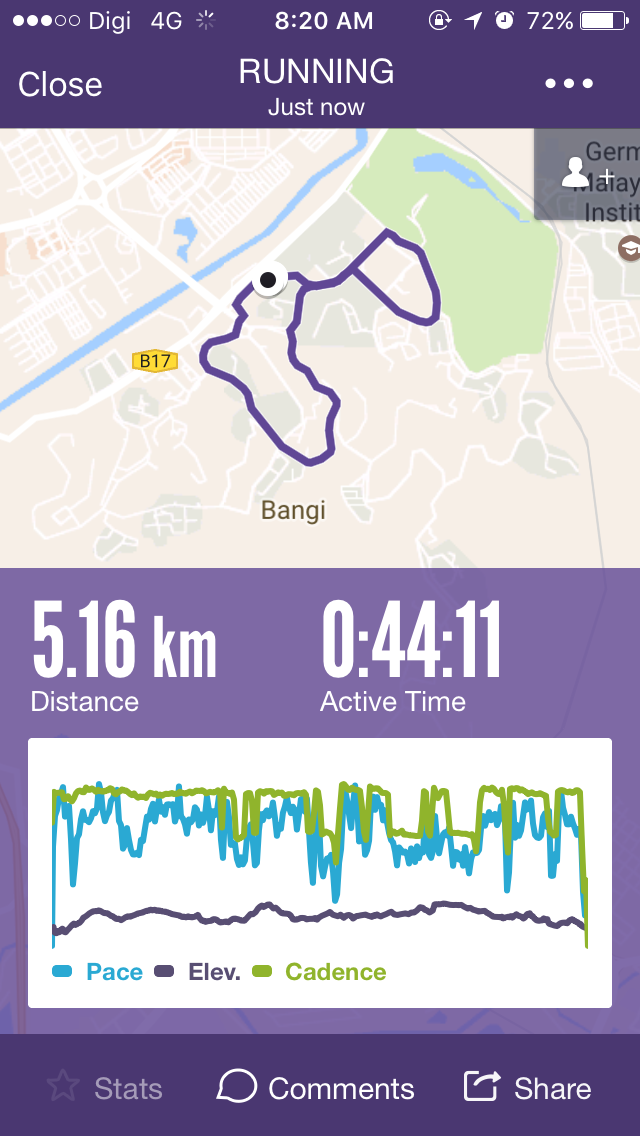Share this running activity
The image size is (640, 1136).
pyautogui.click(x=528, y=1088)
